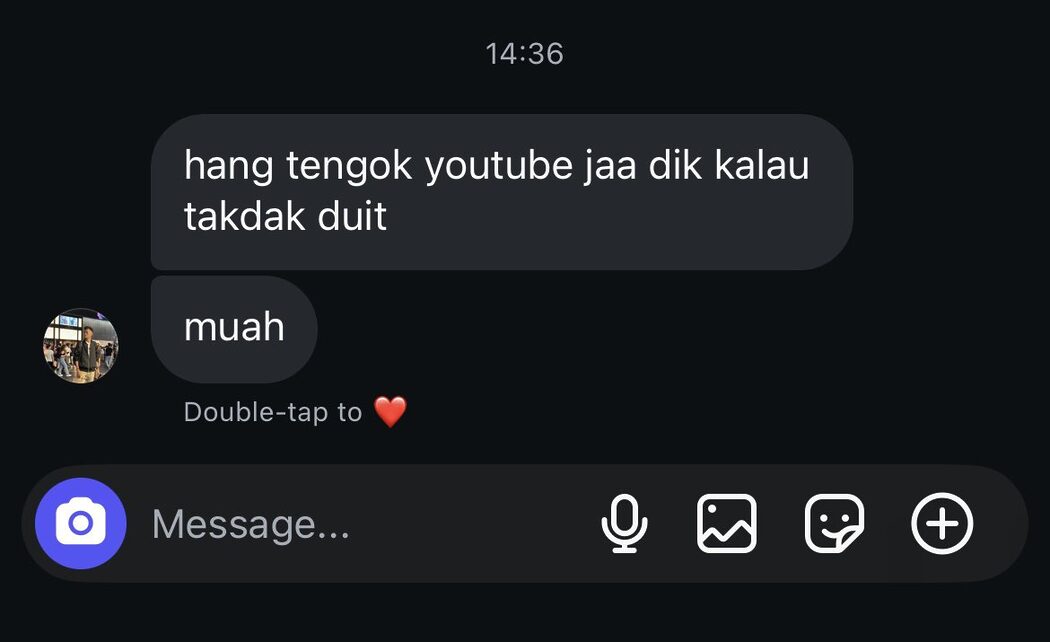Open the sender's profile picture
This screenshot has width=1050, height=642.
(80, 346)
